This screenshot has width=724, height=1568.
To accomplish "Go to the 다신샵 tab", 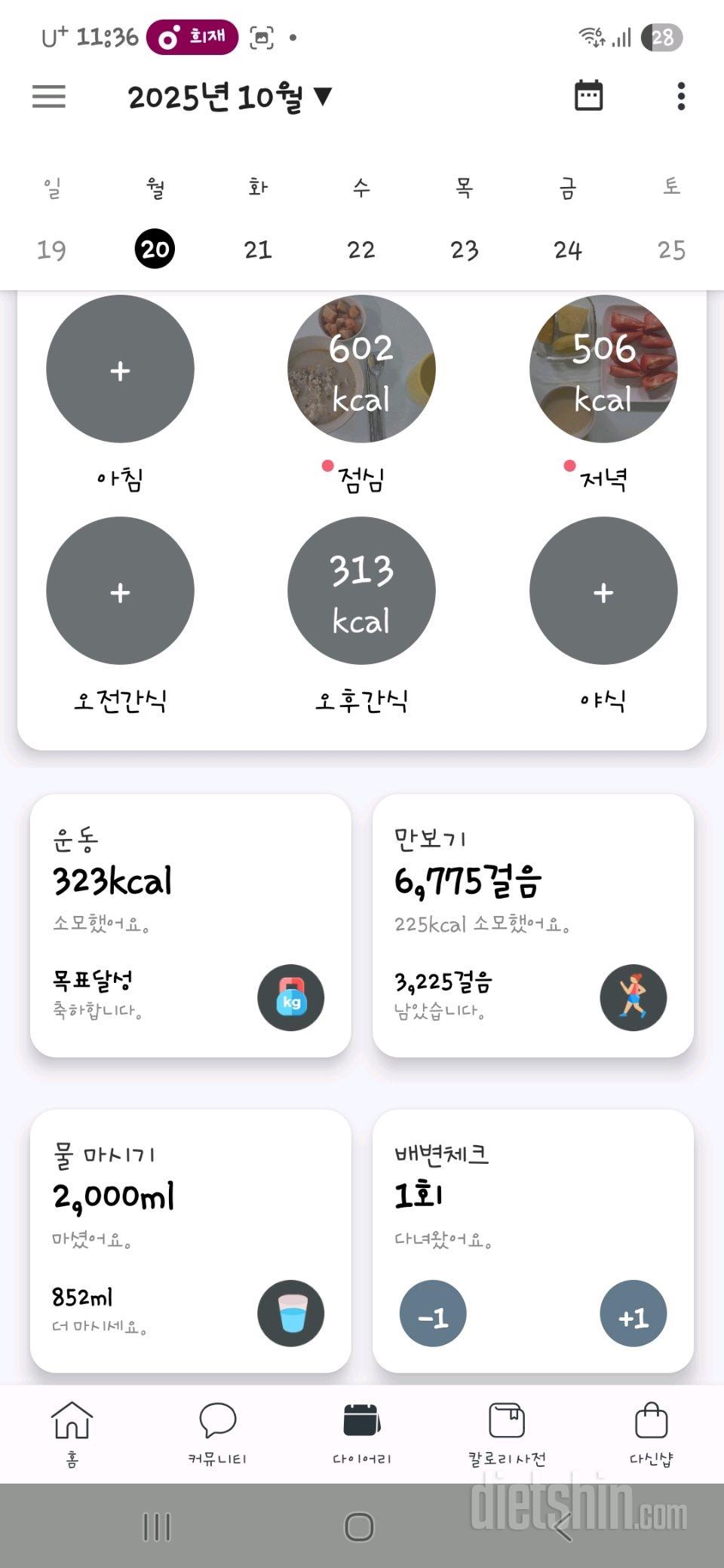I will tap(652, 1433).
